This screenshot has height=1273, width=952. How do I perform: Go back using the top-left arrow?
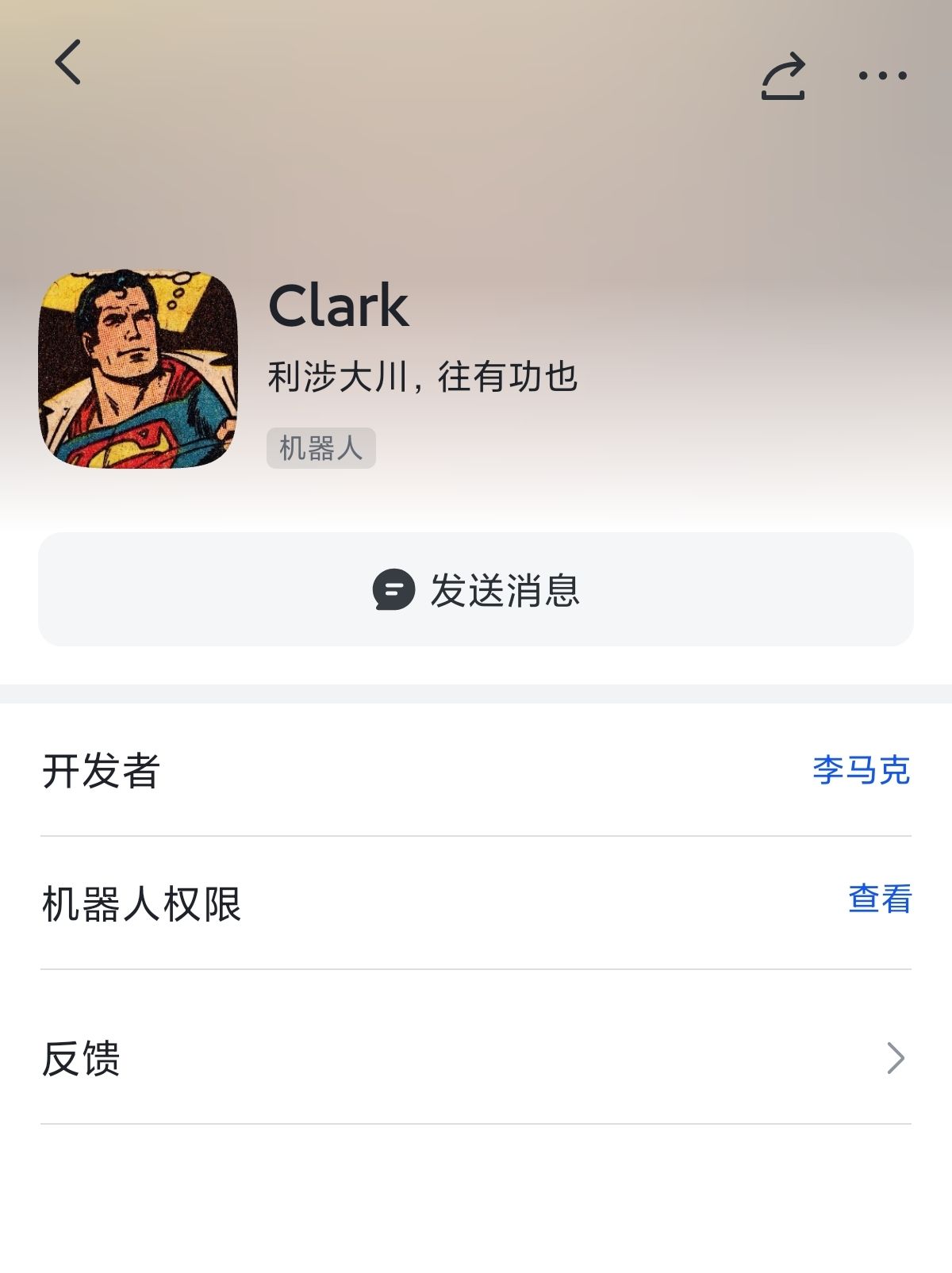coord(68,62)
